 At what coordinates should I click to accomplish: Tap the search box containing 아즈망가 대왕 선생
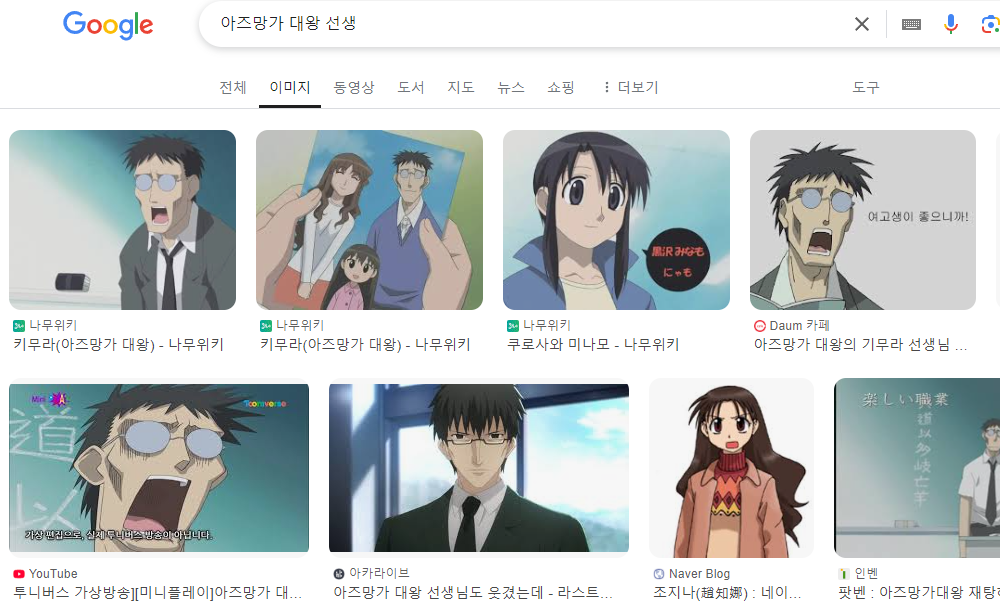click(520, 23)
